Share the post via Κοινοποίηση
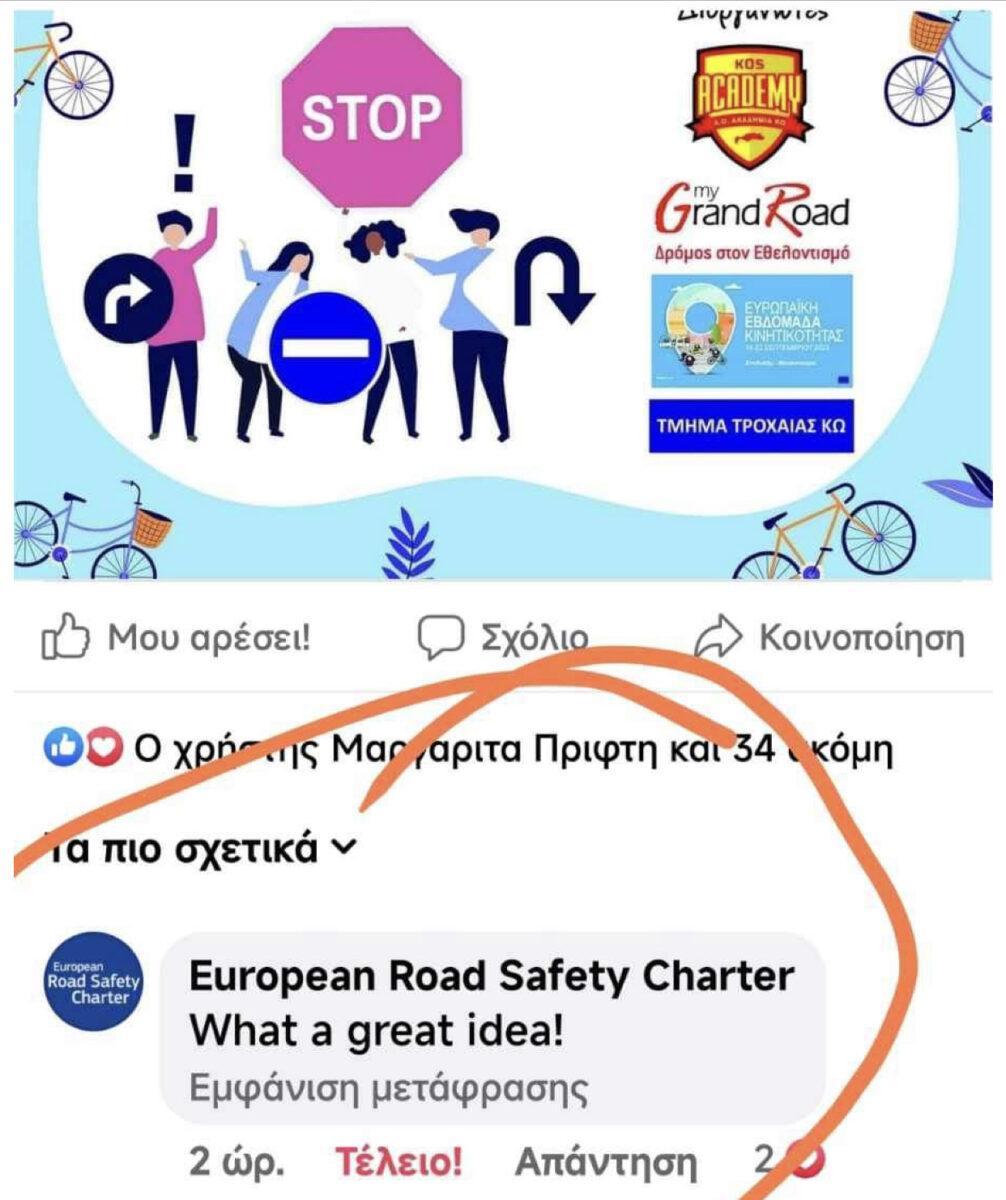This screenshot has height=1200, width=1006. 830,638
